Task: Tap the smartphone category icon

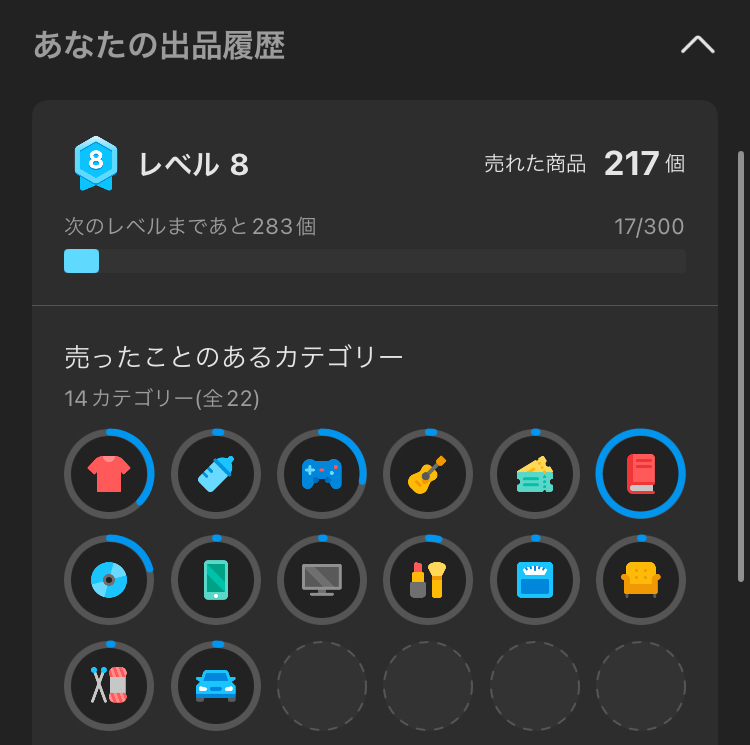Action: pos(216,580)
